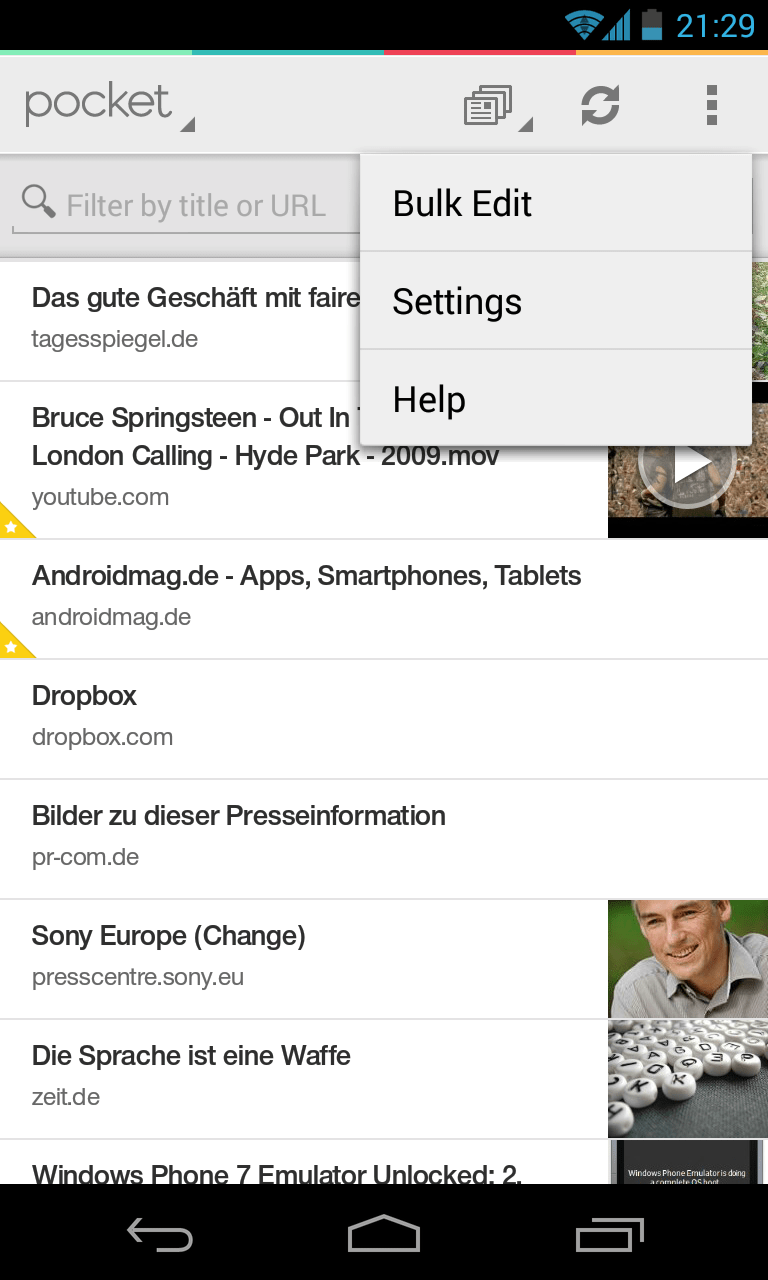Refresh the list with the sync icon
768x1280 pixels.
[600, 105]
